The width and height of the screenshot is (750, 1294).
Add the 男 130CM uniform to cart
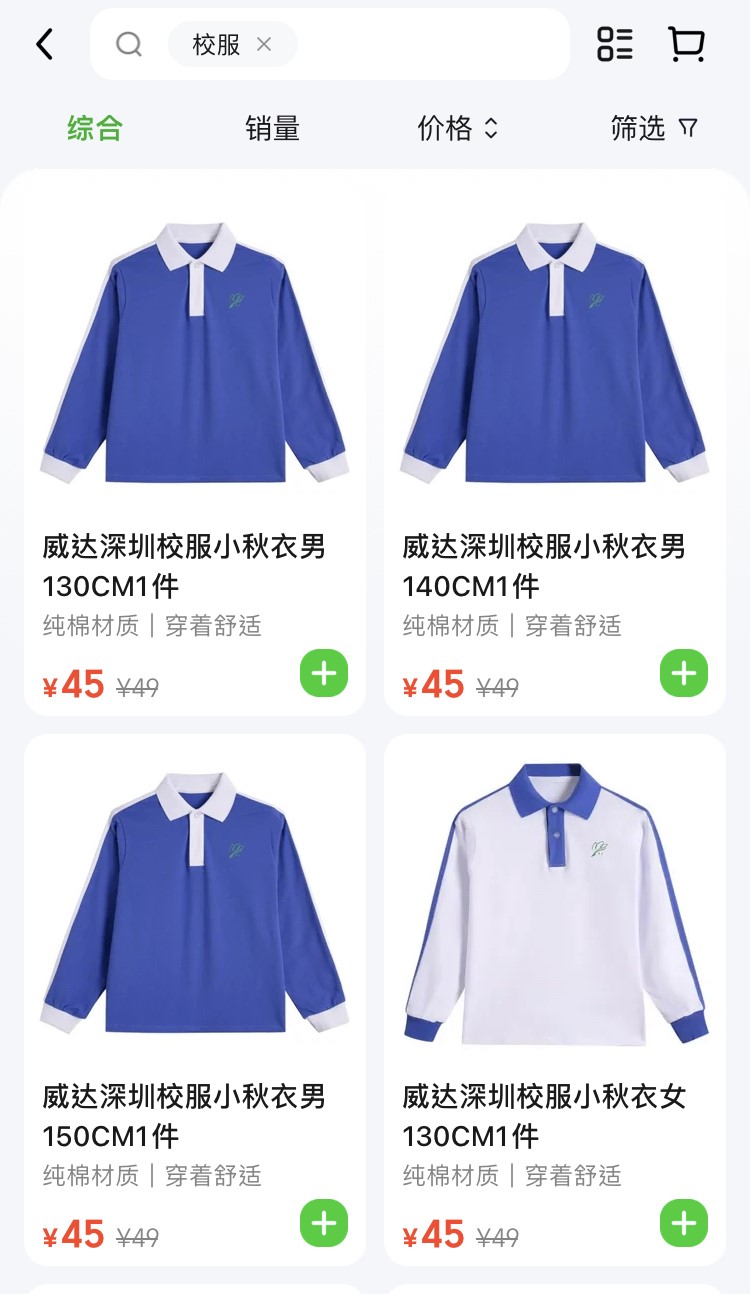pyautogui.click(x=324, y=673)
